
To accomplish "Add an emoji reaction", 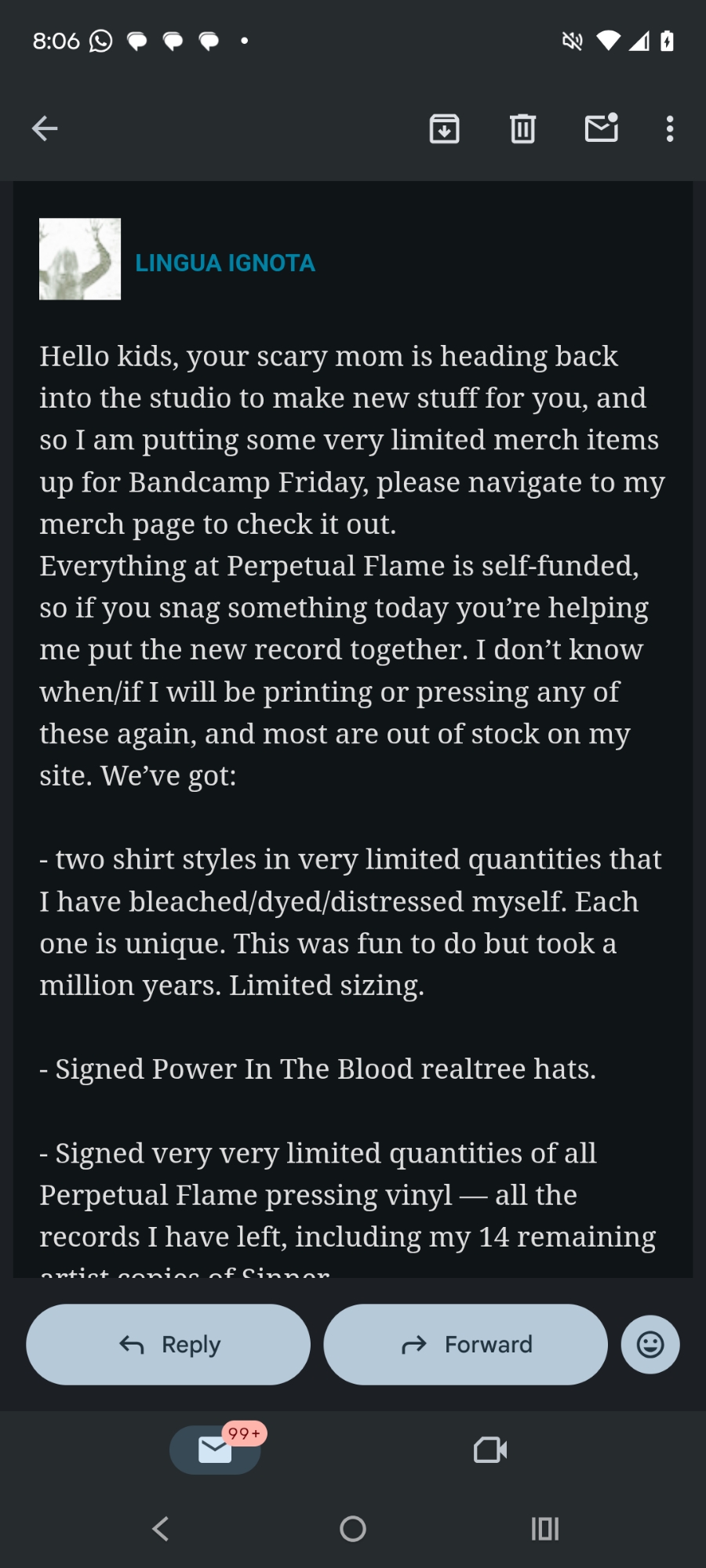I will [x=650, y=1345].
